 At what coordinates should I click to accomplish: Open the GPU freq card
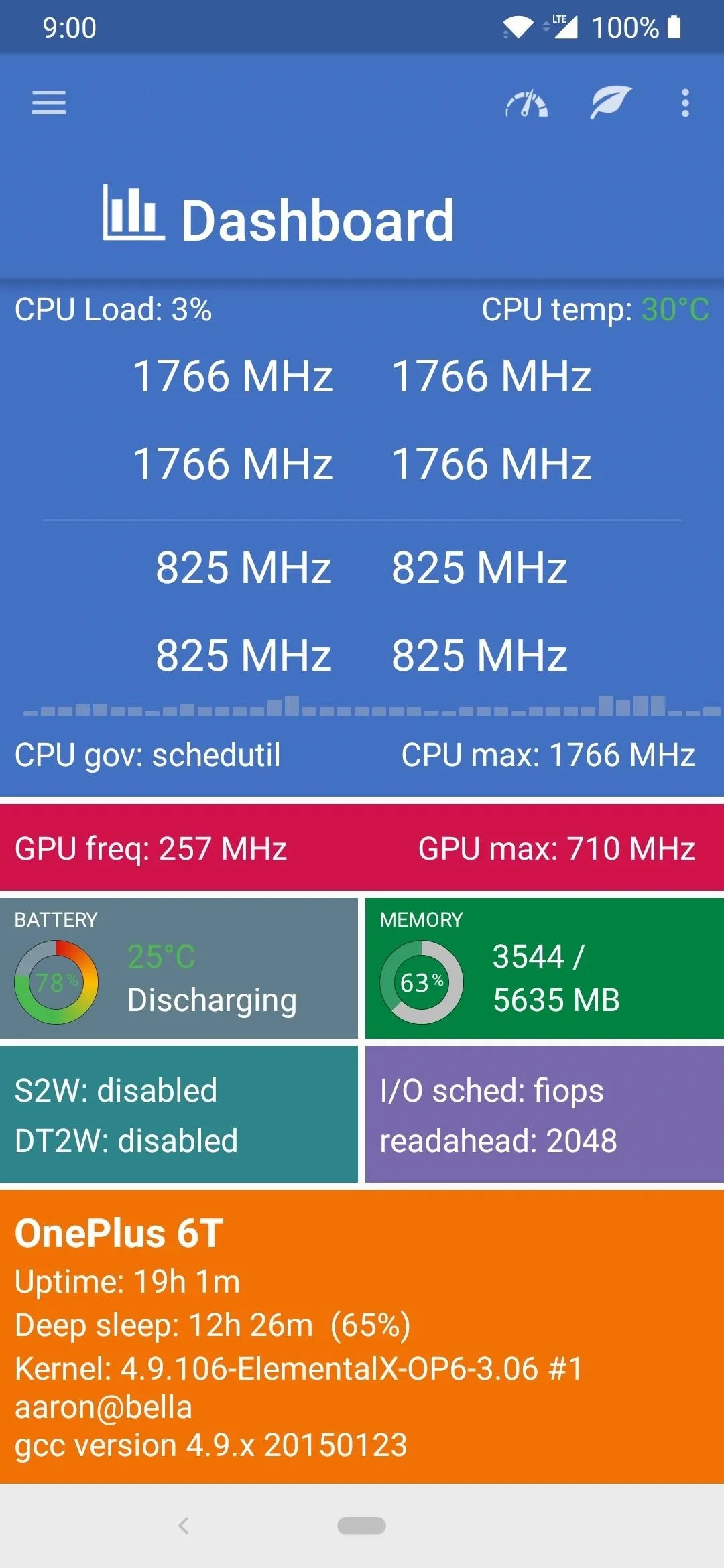362,848
